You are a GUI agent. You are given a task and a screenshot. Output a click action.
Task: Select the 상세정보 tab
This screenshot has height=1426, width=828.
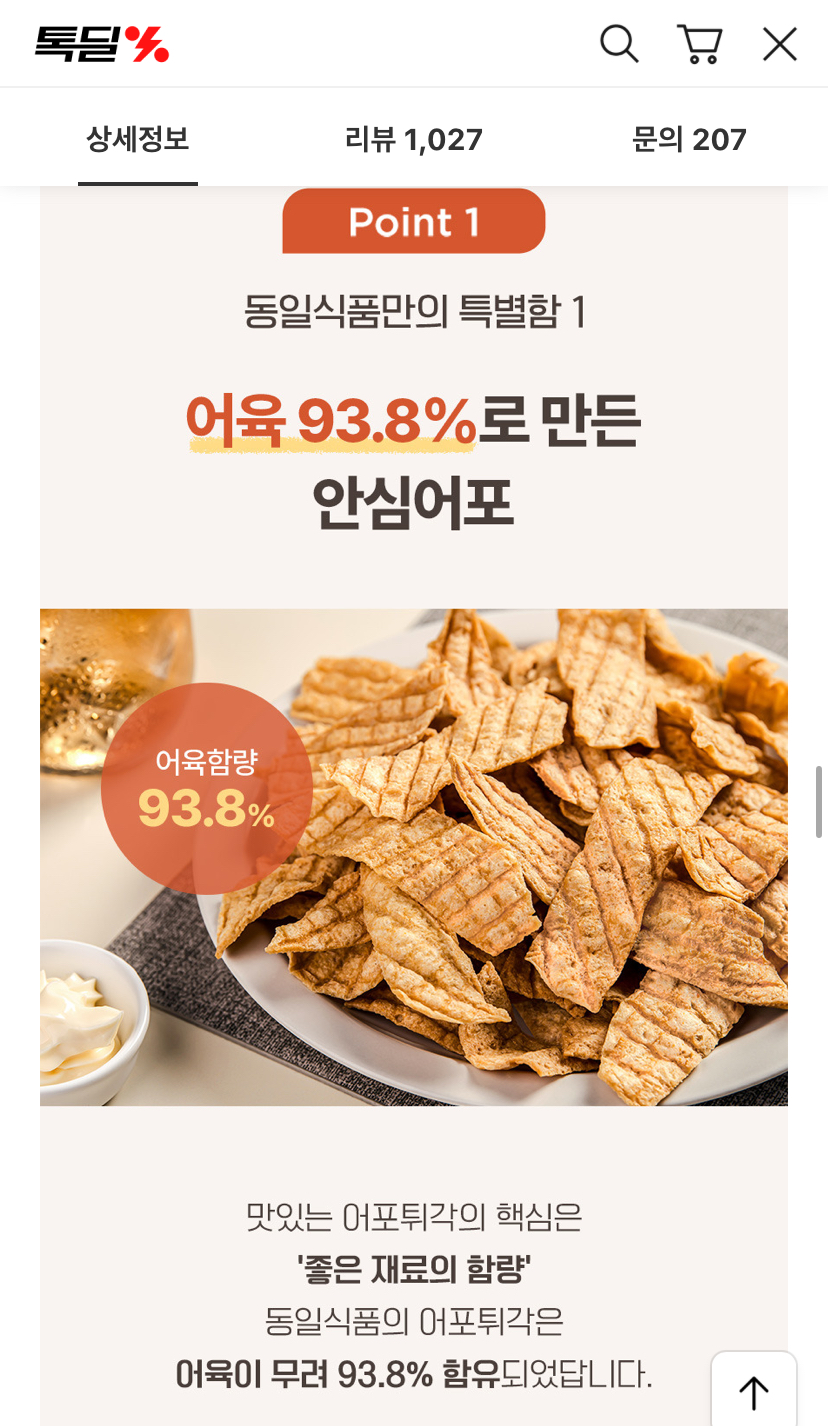(x=138, y=139)
